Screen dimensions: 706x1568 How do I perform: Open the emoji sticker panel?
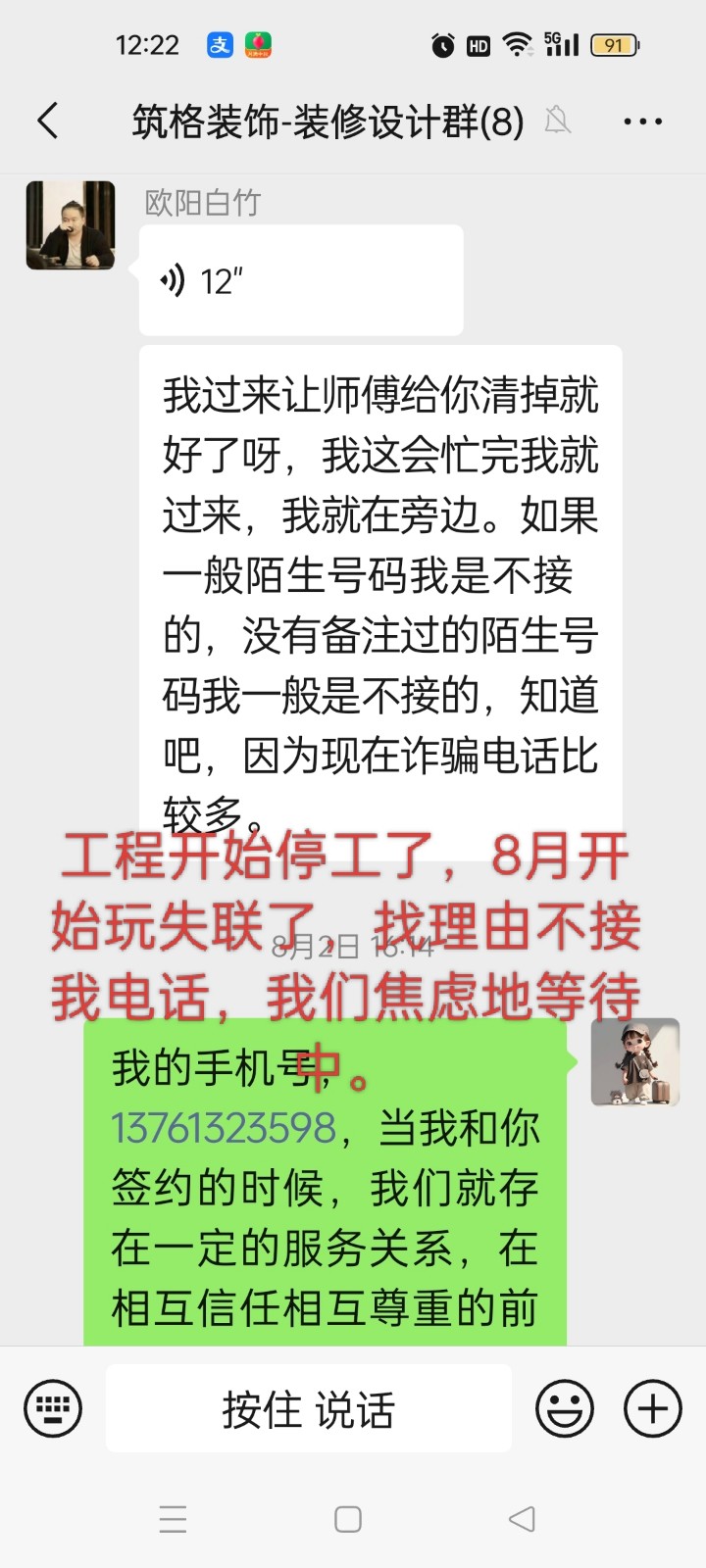point(565,1408)
